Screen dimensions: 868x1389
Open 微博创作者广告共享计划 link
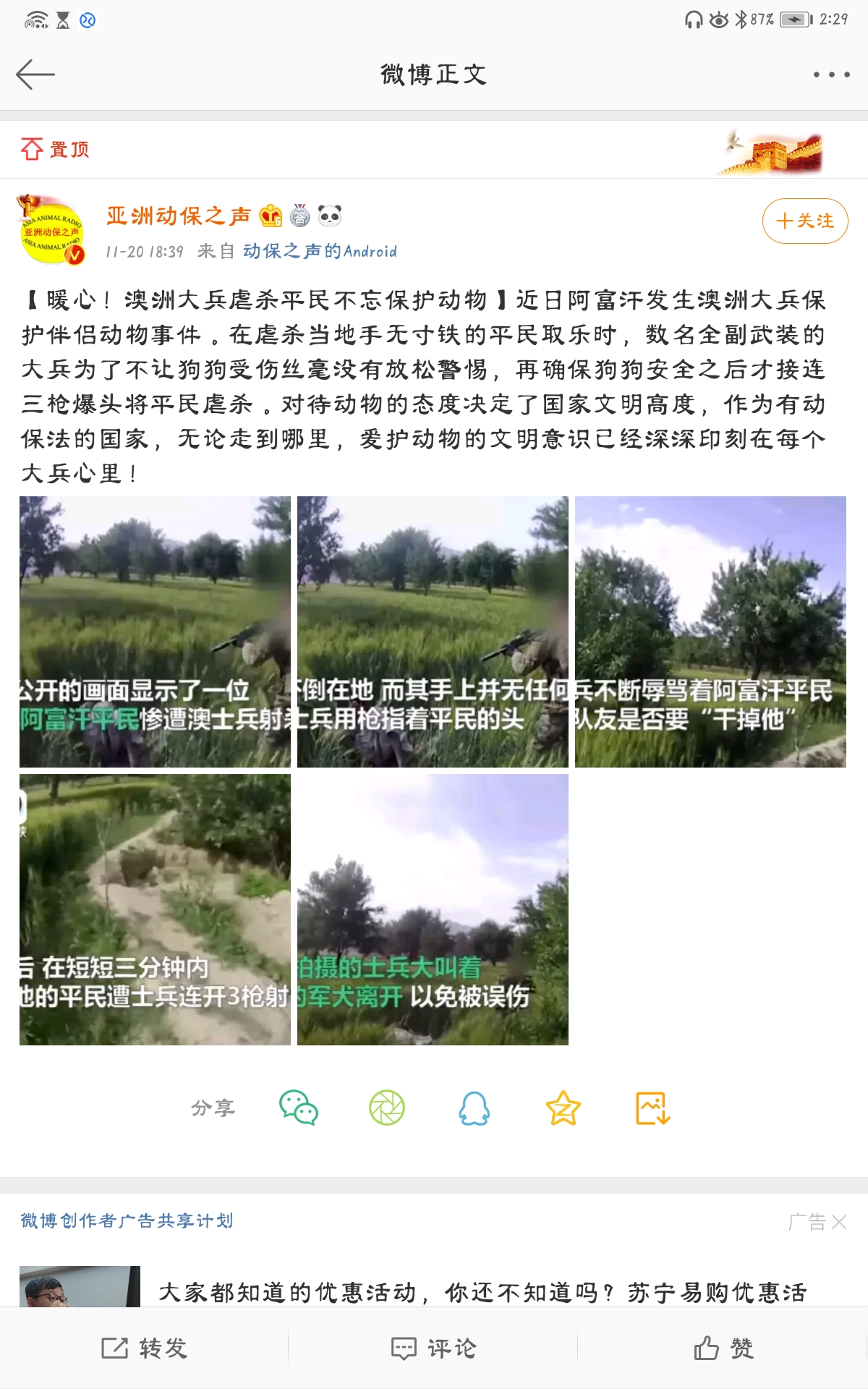[127, 1220]
